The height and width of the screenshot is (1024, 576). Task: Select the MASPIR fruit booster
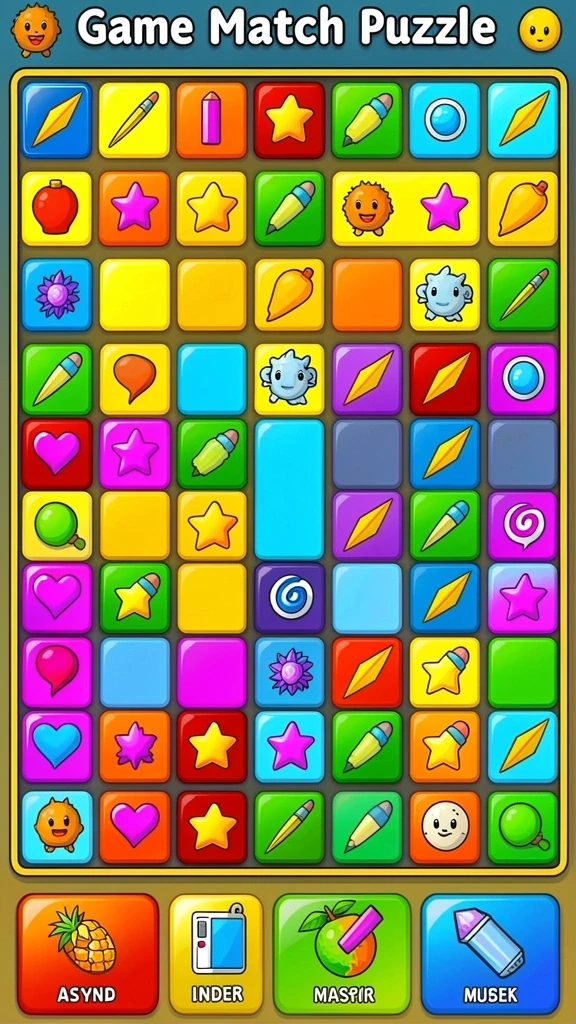[343, 953]
